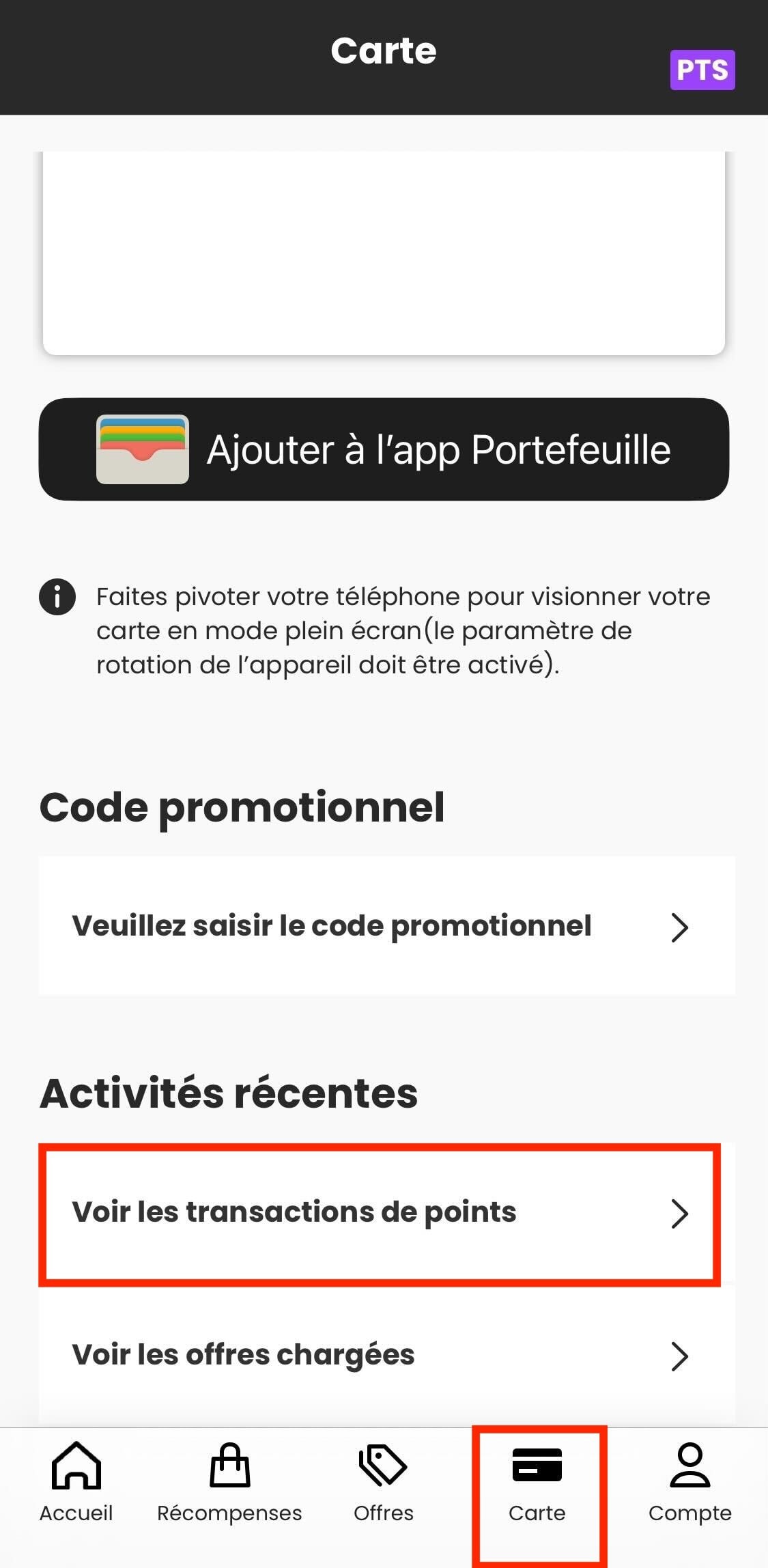Open Voir les transactions de points

[x=295, y=1212]
